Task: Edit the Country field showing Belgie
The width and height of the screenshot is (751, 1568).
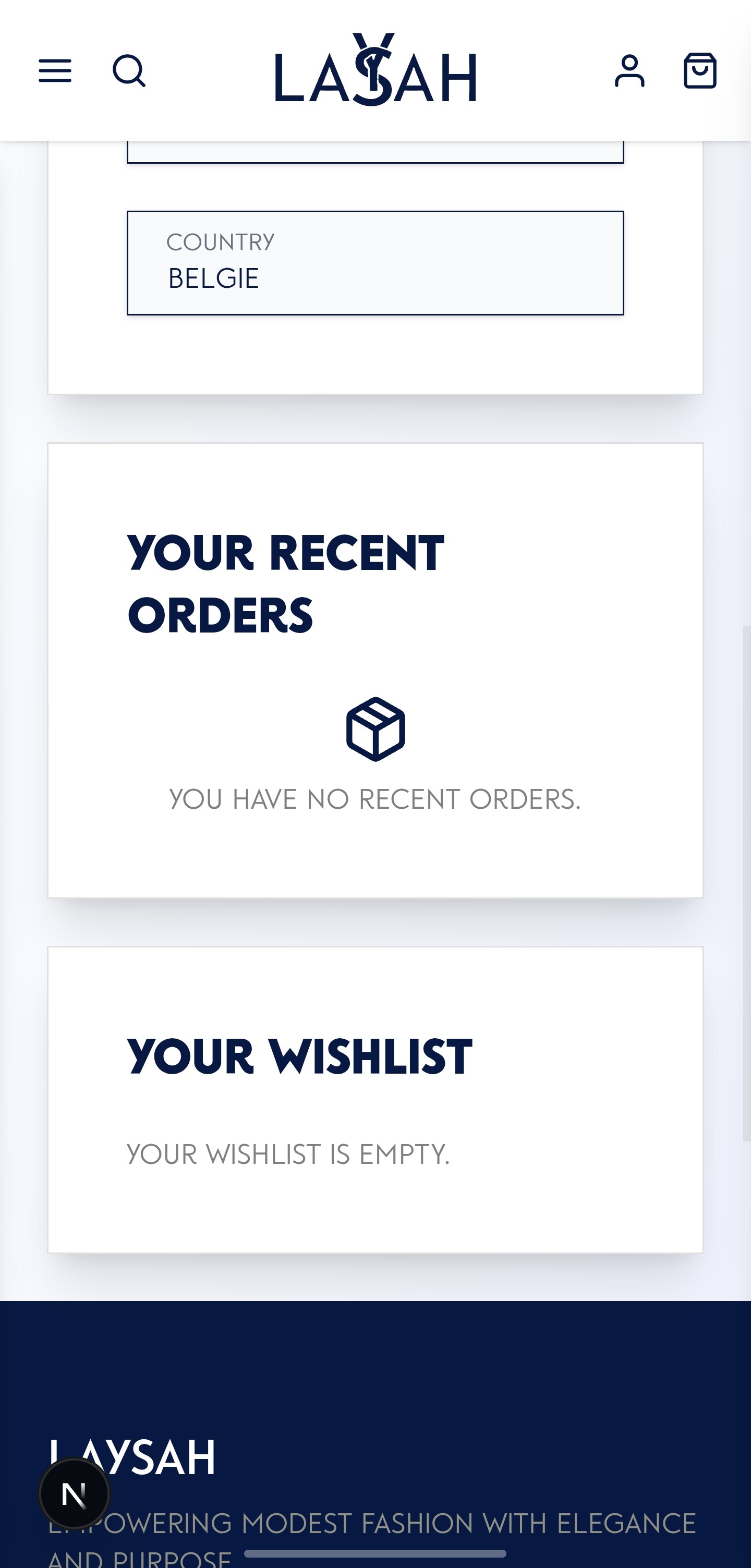Action: coord(375,277)
